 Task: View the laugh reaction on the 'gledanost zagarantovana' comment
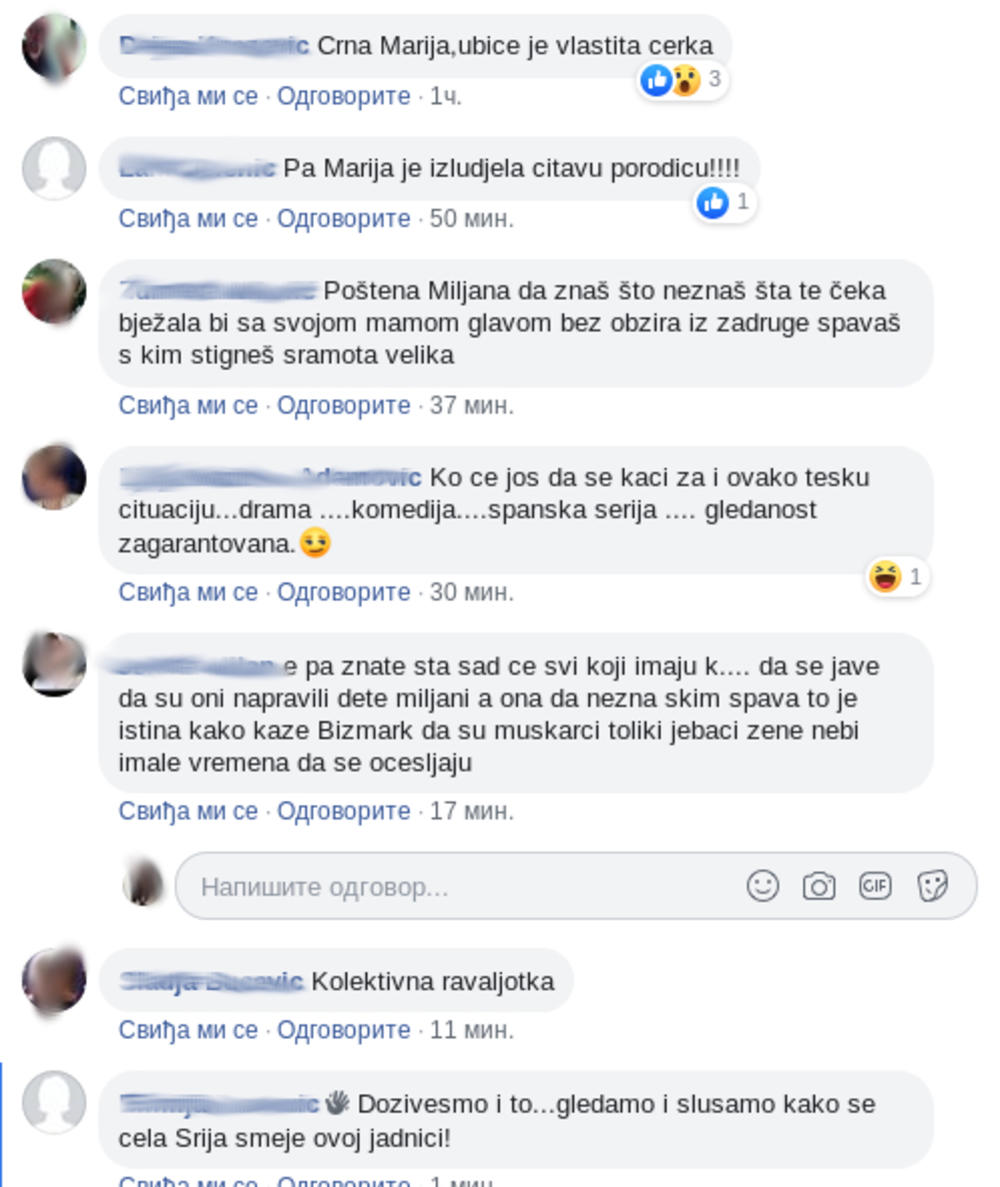(896, 577)
